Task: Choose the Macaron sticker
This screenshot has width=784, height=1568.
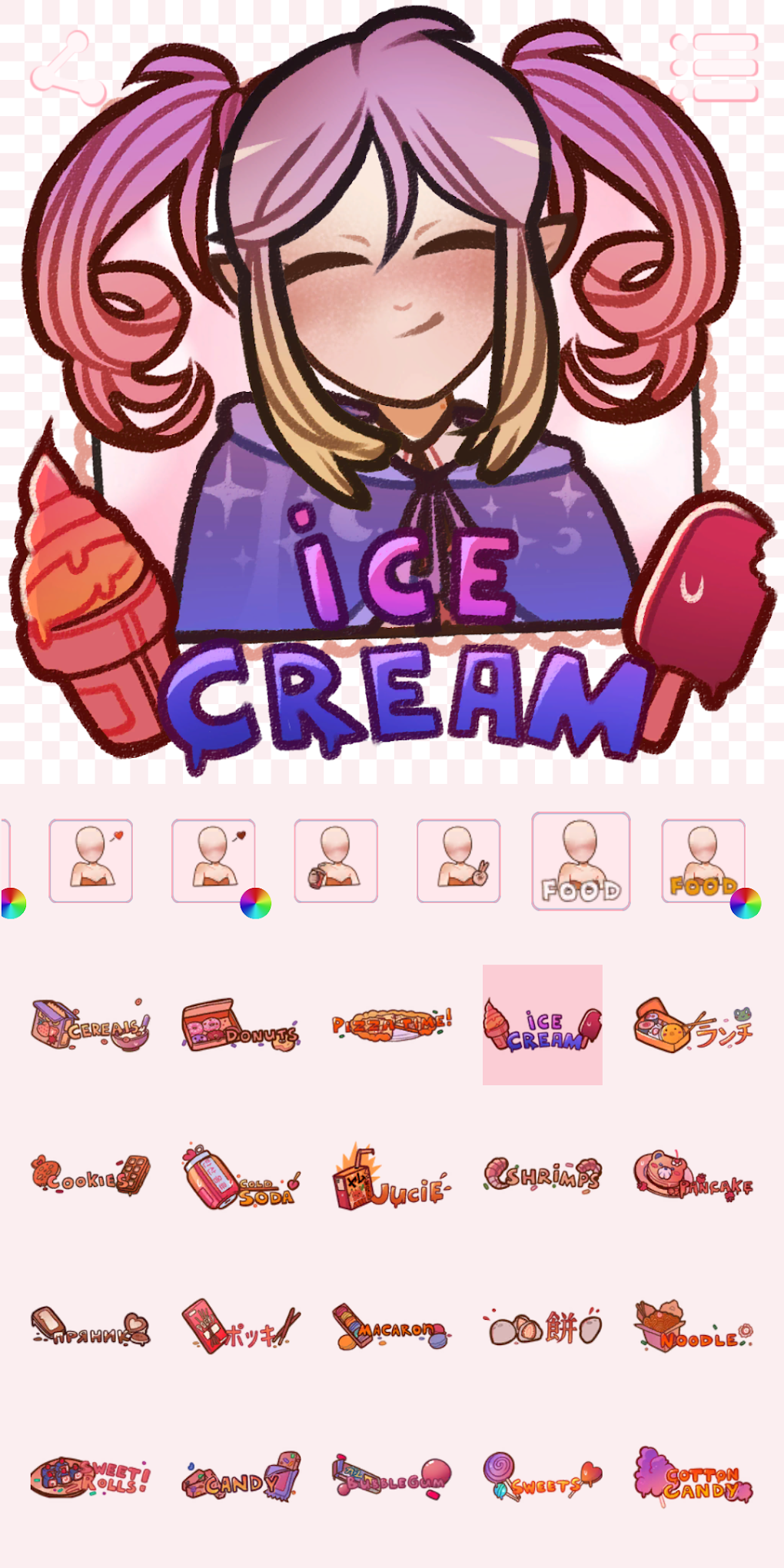Action: pos(392,1326)
